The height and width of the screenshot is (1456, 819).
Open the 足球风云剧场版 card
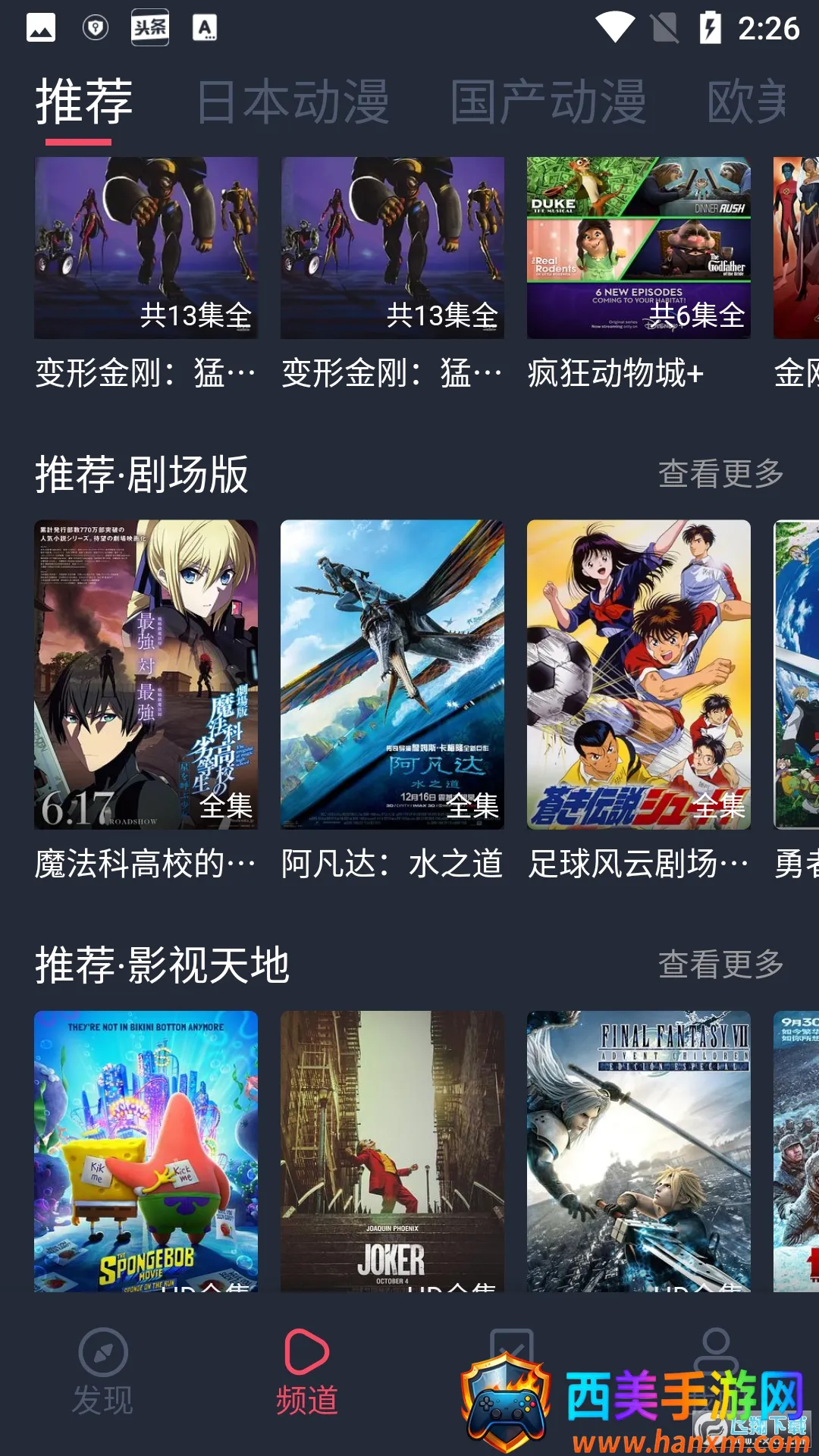click(639, 674)
